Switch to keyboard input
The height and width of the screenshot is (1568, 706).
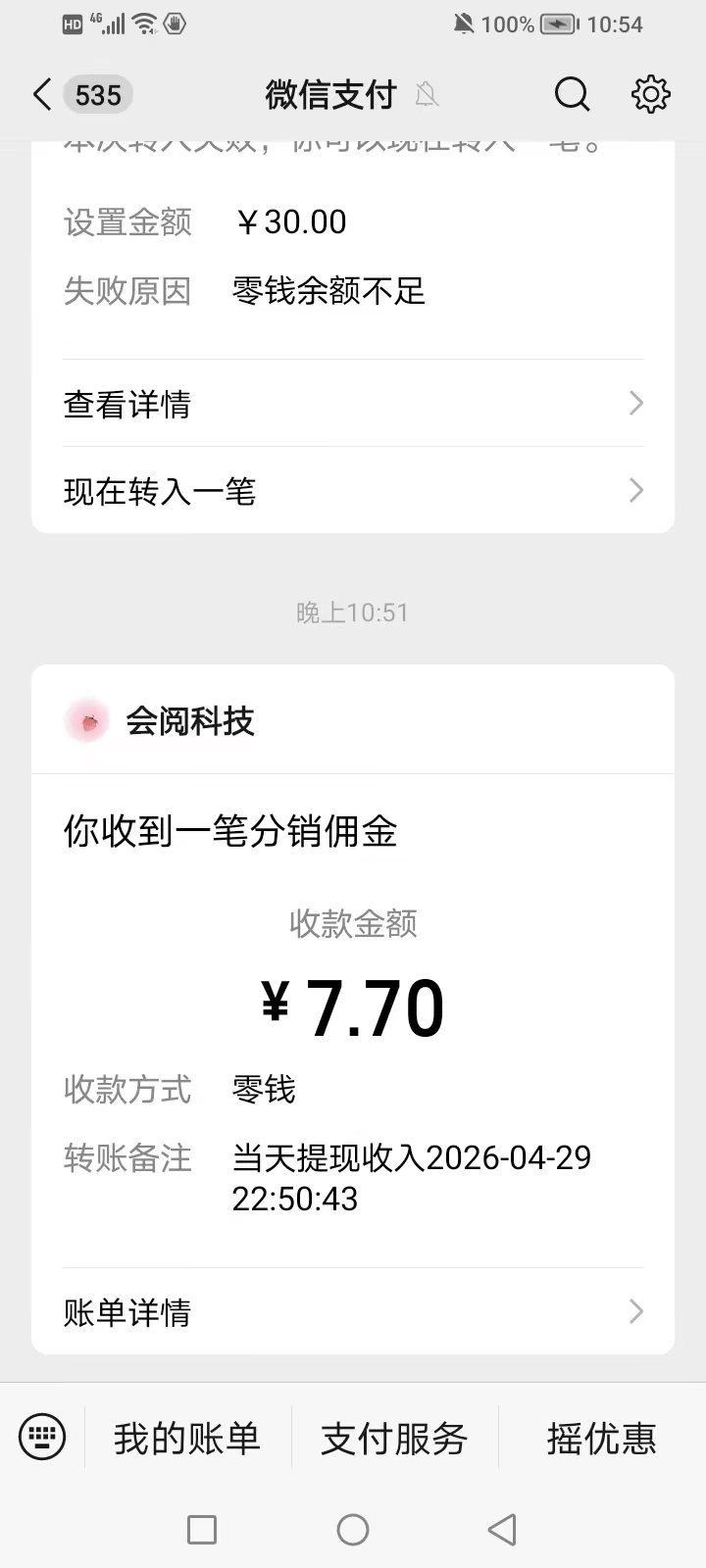[x=42, y=1438]
